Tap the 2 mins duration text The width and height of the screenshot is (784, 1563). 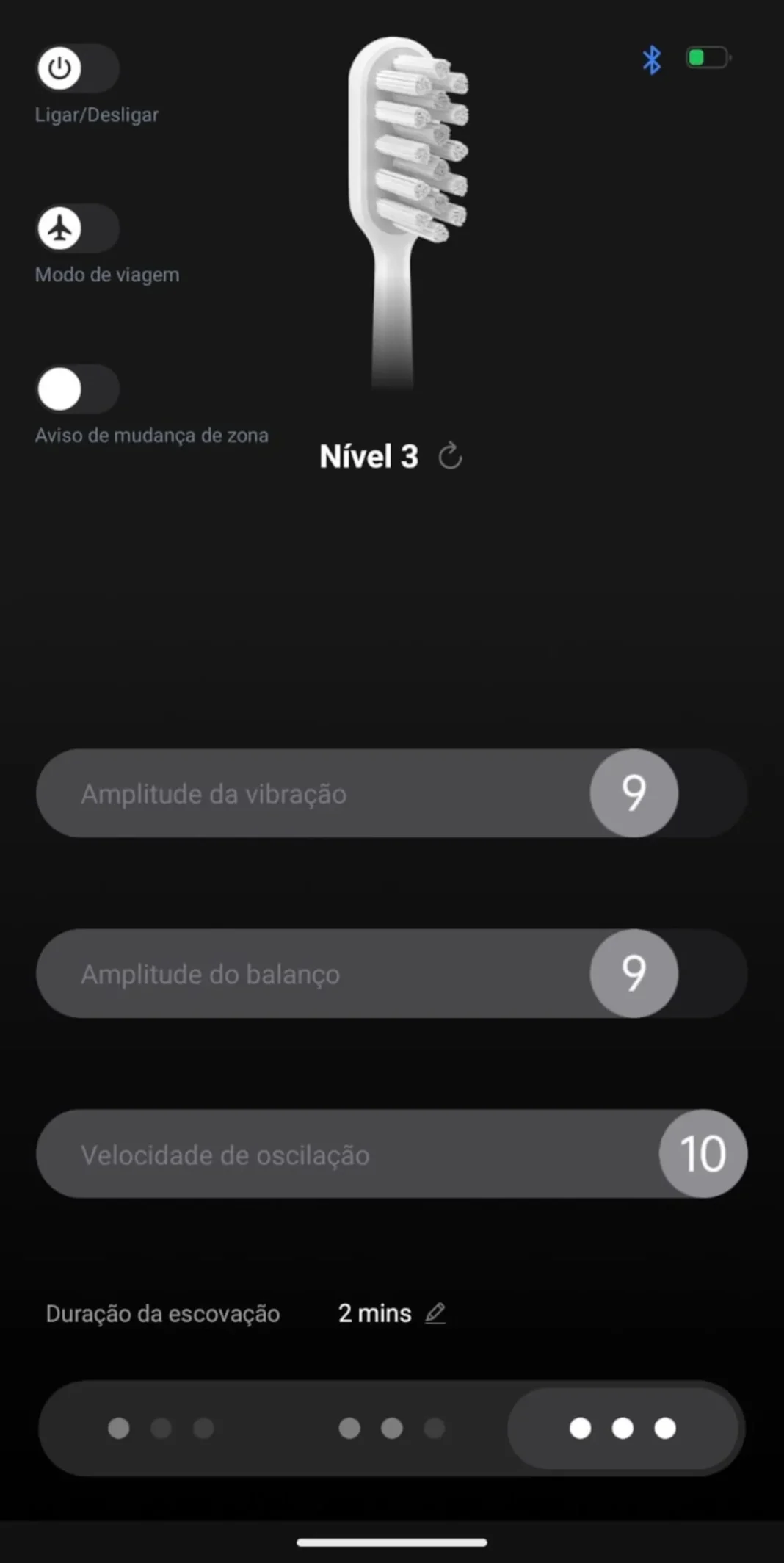pyautogui.click(x=374, y=1313)
